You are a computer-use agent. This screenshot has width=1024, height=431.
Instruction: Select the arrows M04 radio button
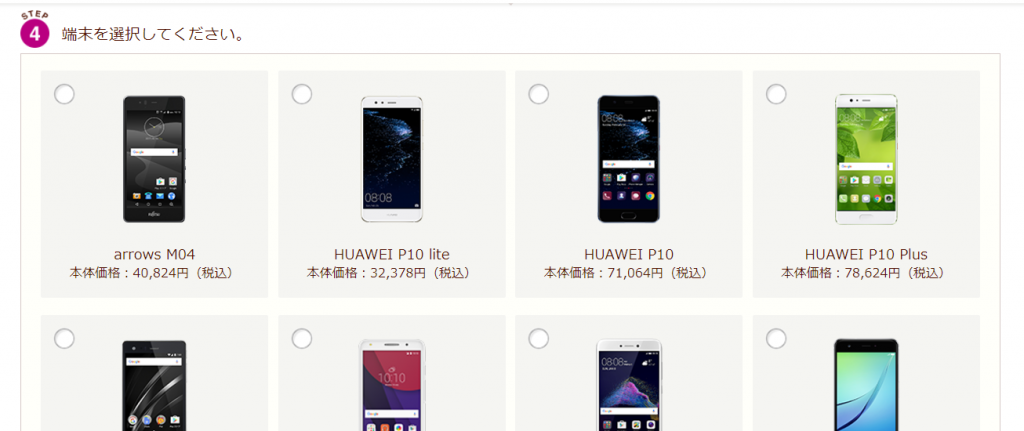64,94
